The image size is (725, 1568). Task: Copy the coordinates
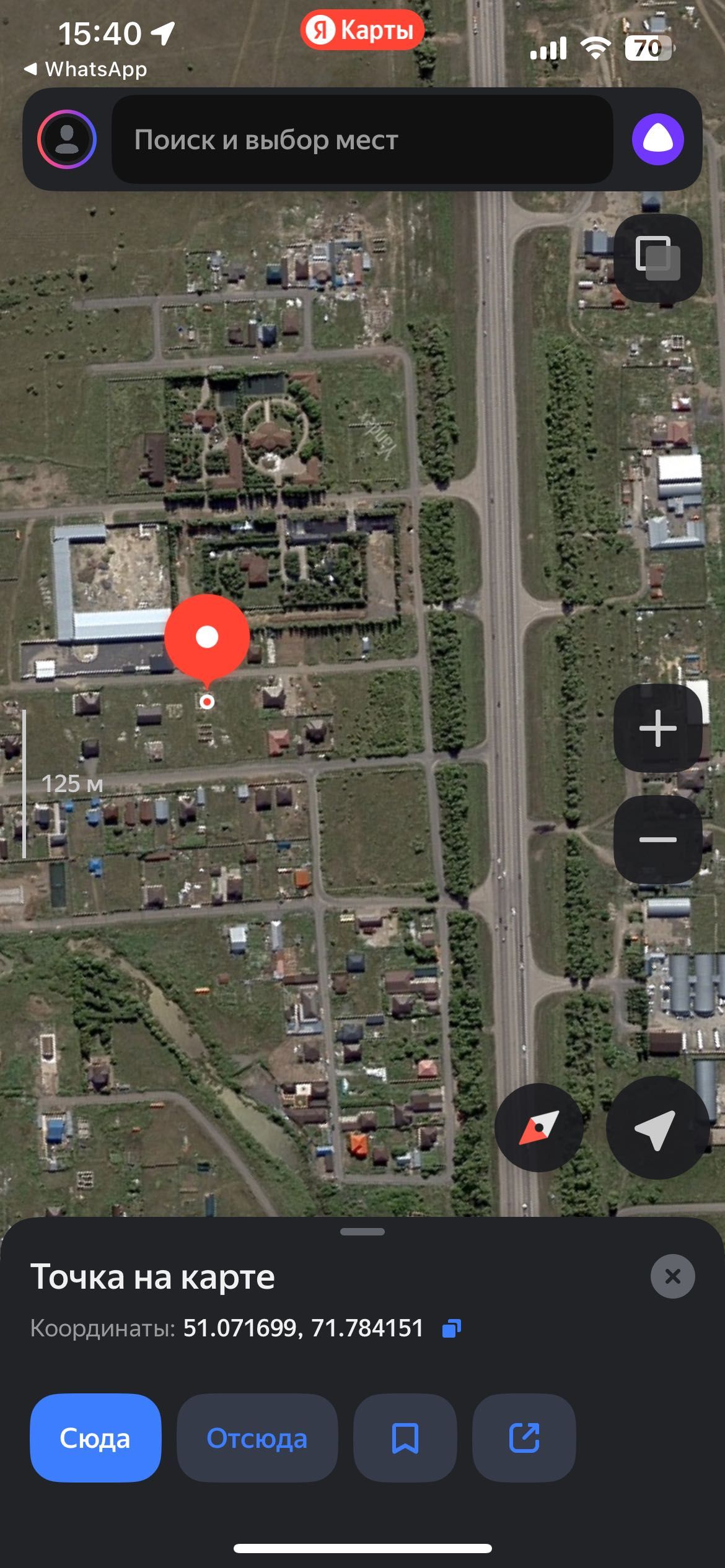[452, 1328]
